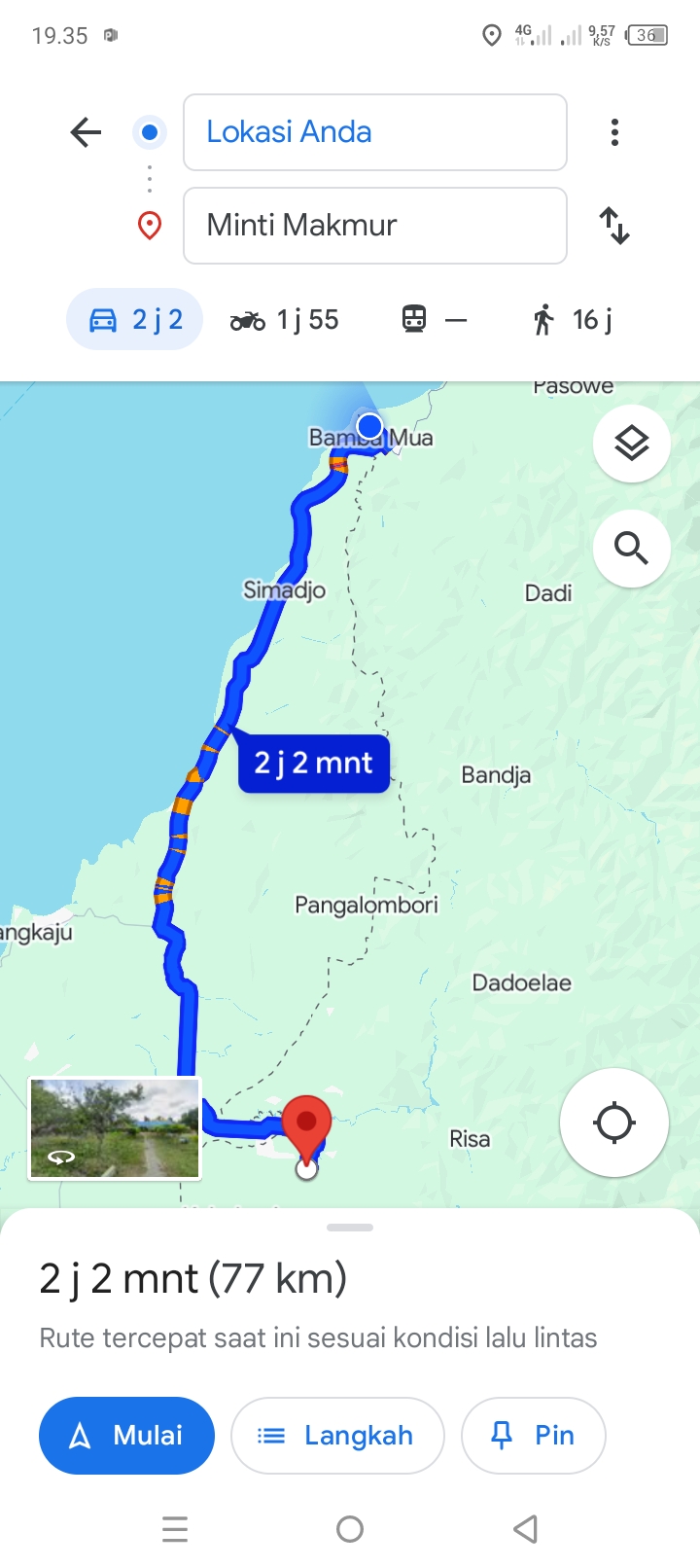Search along the route
Screen dimensions: 700x1568
pos(632,549)
